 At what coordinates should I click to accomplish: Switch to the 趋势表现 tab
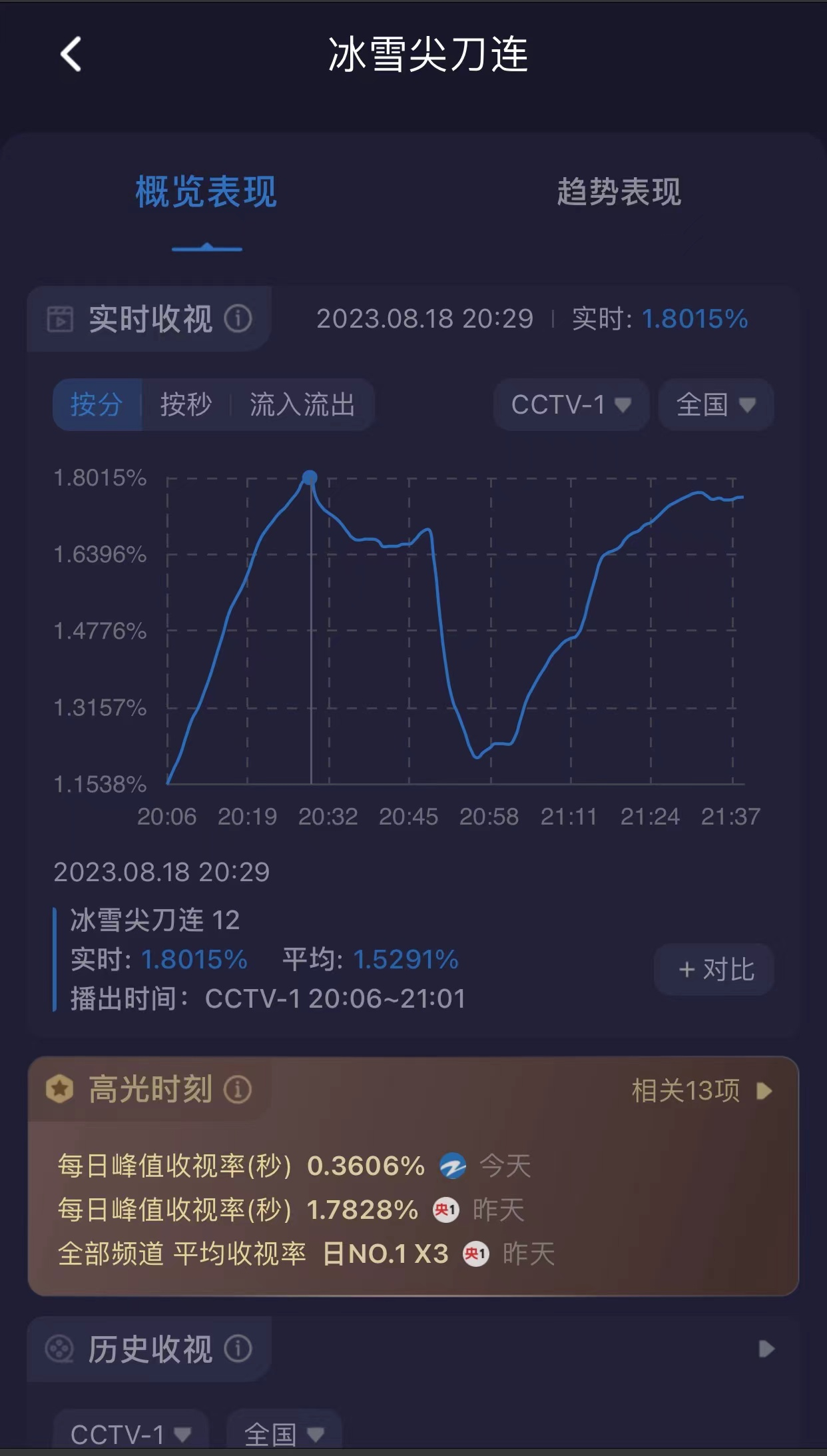pos(619,192)
